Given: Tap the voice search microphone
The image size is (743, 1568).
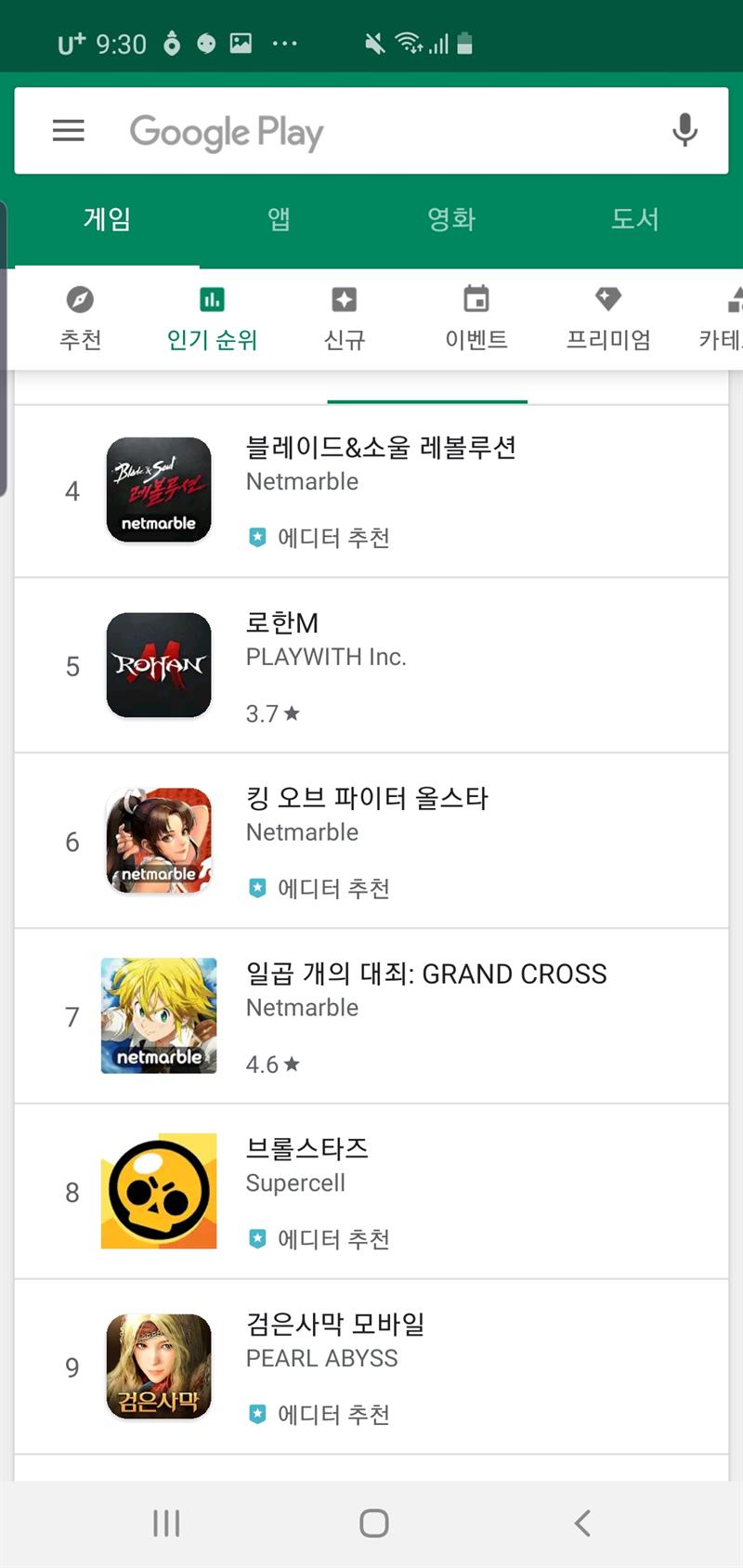Looking at the screenshot, I should [684, 131].
